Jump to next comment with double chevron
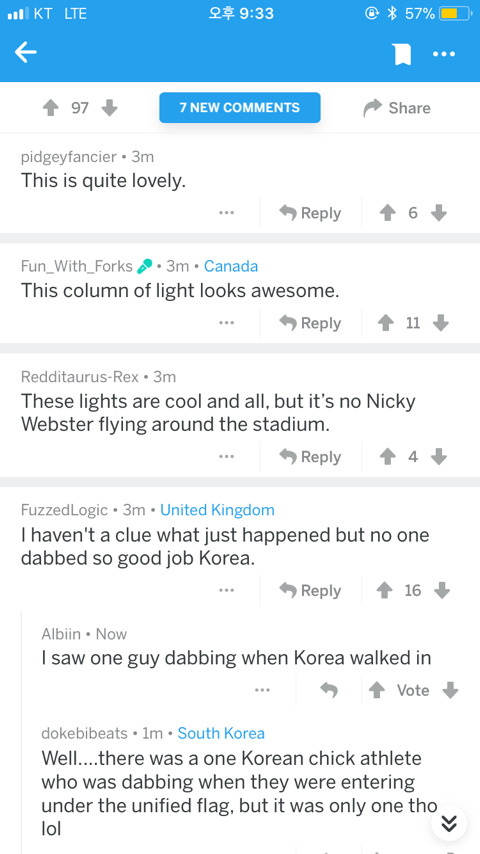480x854 pixels. coord(448,824)
